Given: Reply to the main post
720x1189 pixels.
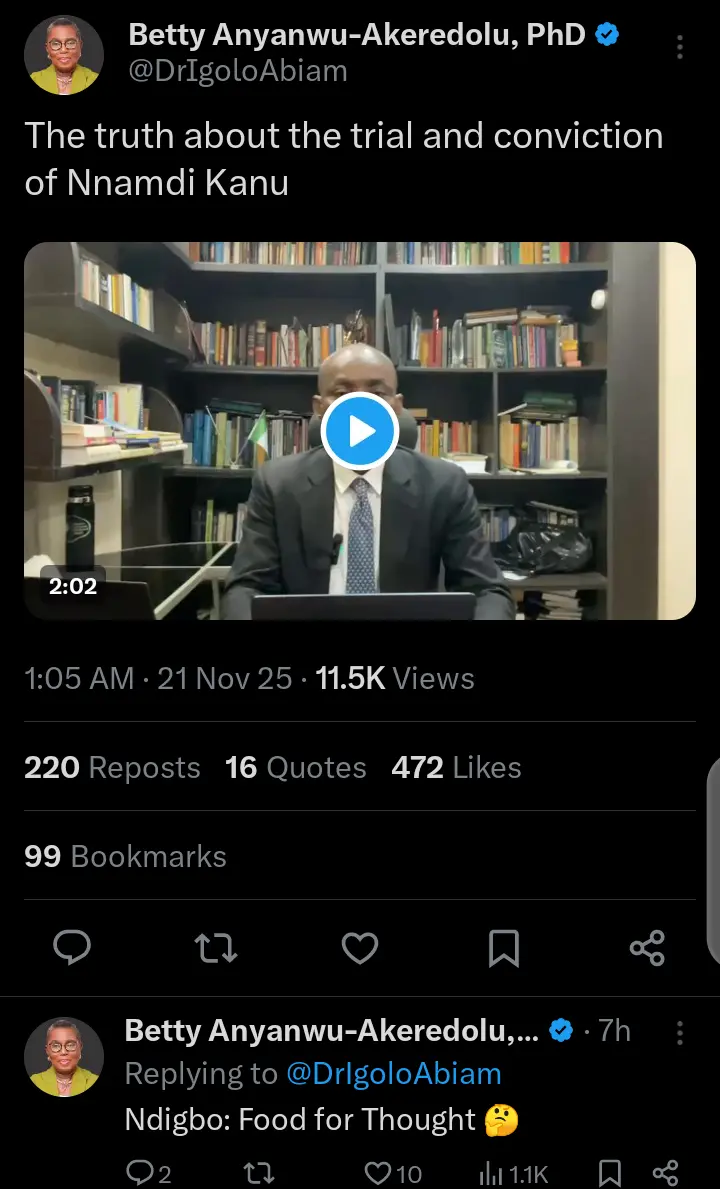Looking at the screenshot, I should [72, 946].
